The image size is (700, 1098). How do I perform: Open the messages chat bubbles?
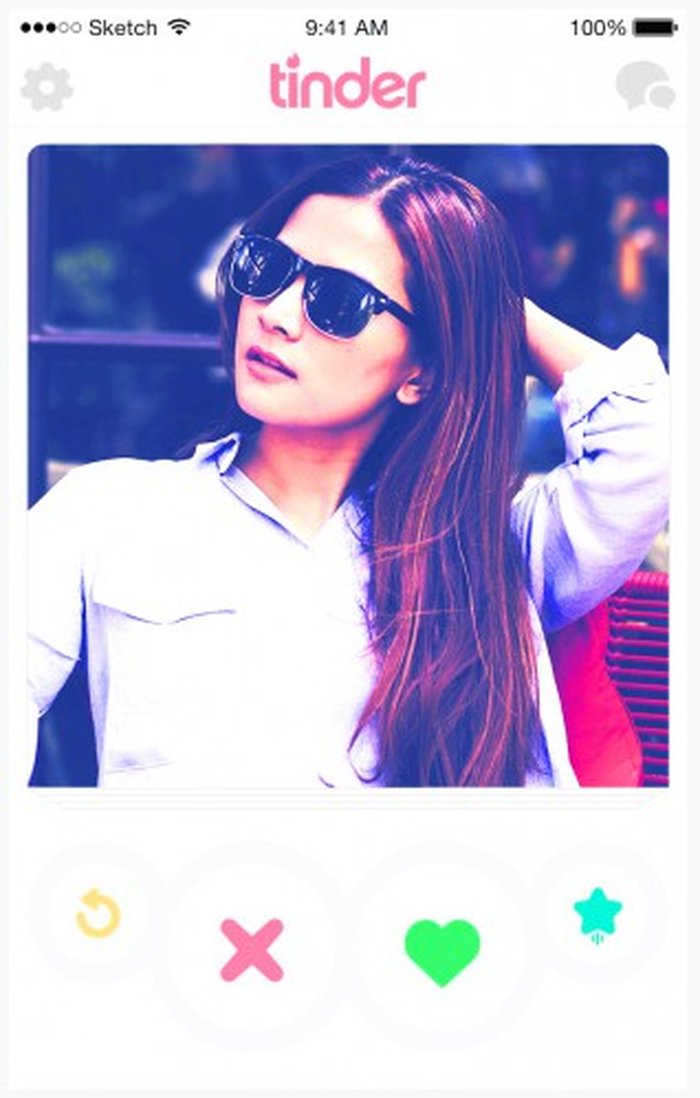pyautogui.click(x=645, y=87)
